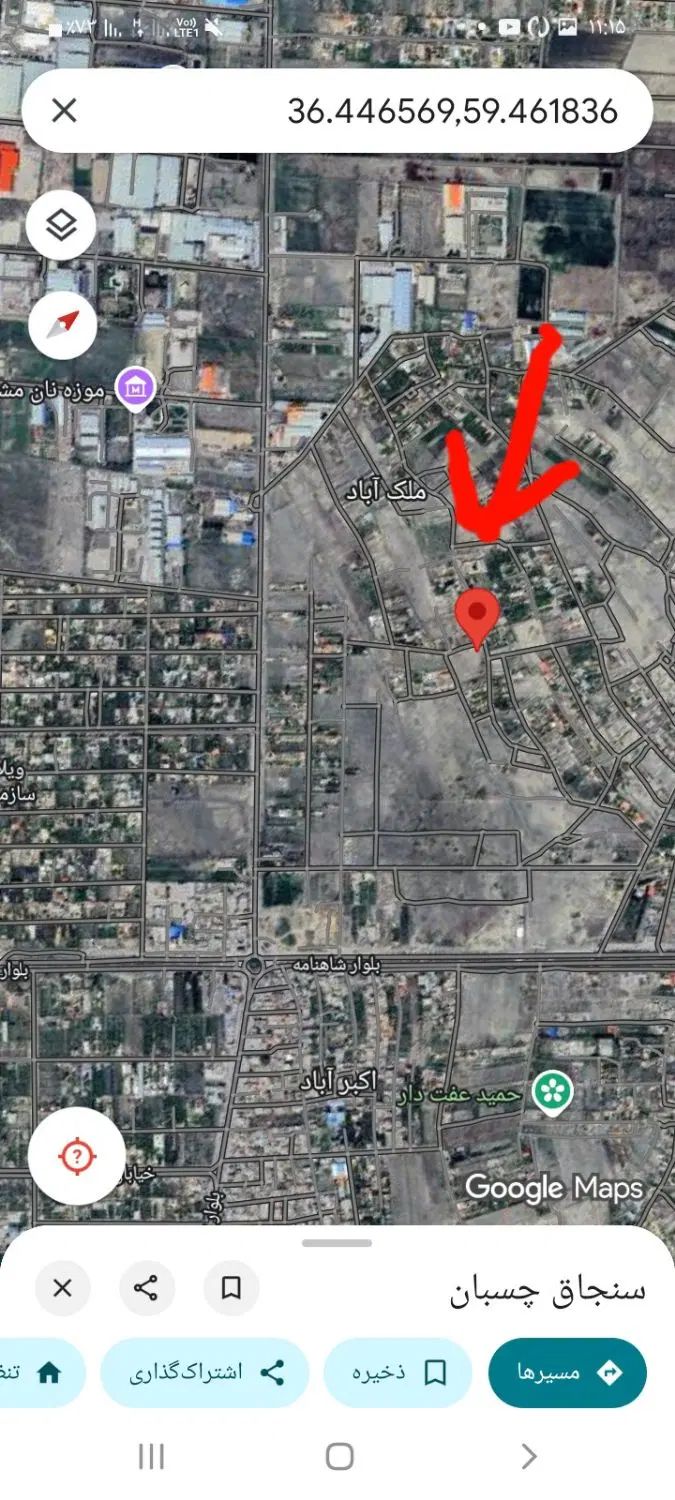Open the map layers selector
Viewport: 675px width, 1500px height.
(62, 225)
